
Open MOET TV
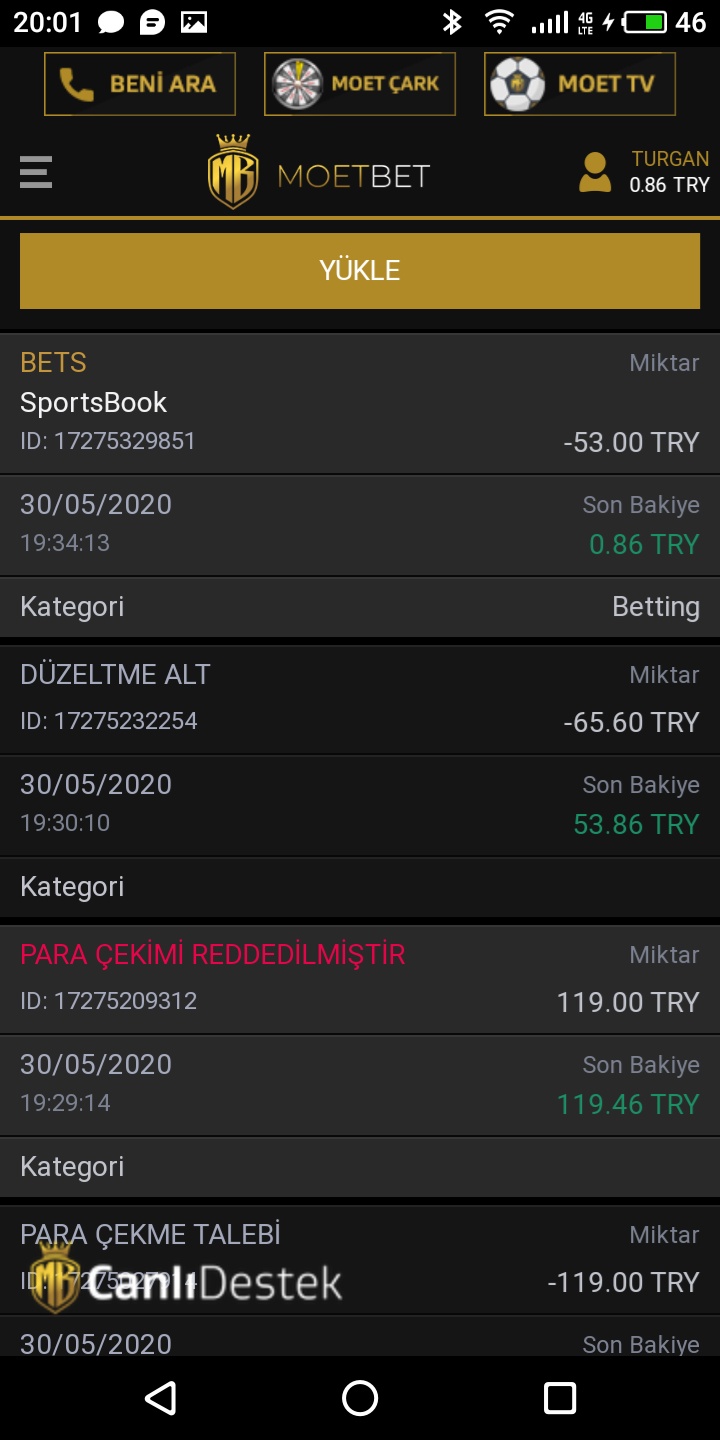click(x=580, y=84)
